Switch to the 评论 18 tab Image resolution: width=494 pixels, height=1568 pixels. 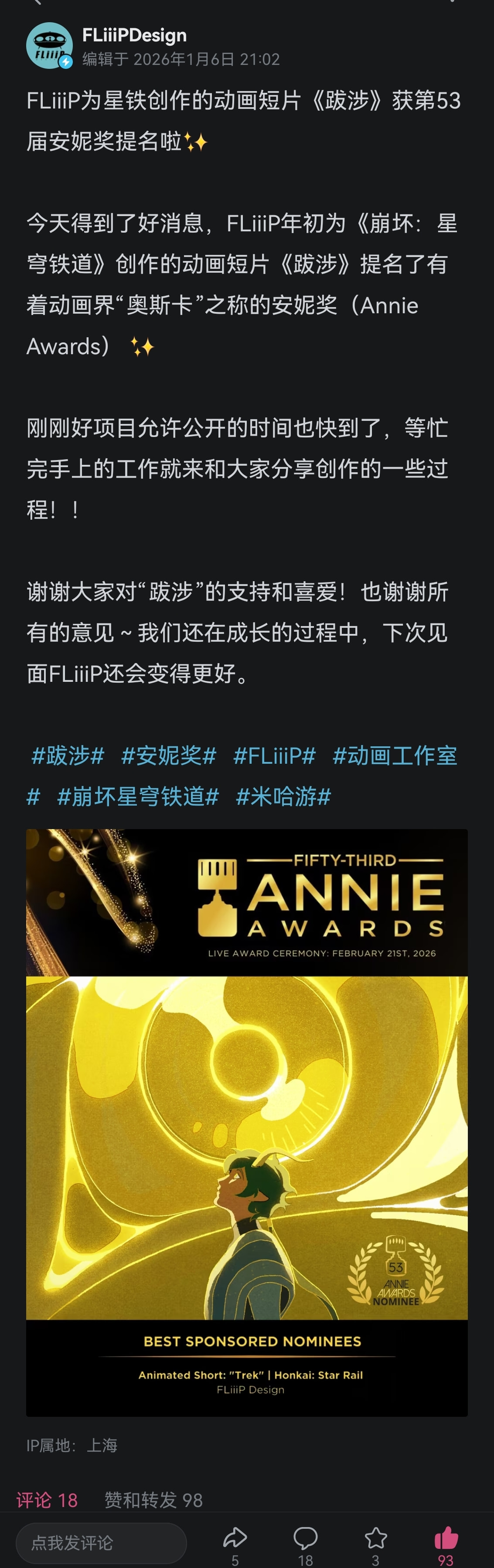pos(47,1500)
